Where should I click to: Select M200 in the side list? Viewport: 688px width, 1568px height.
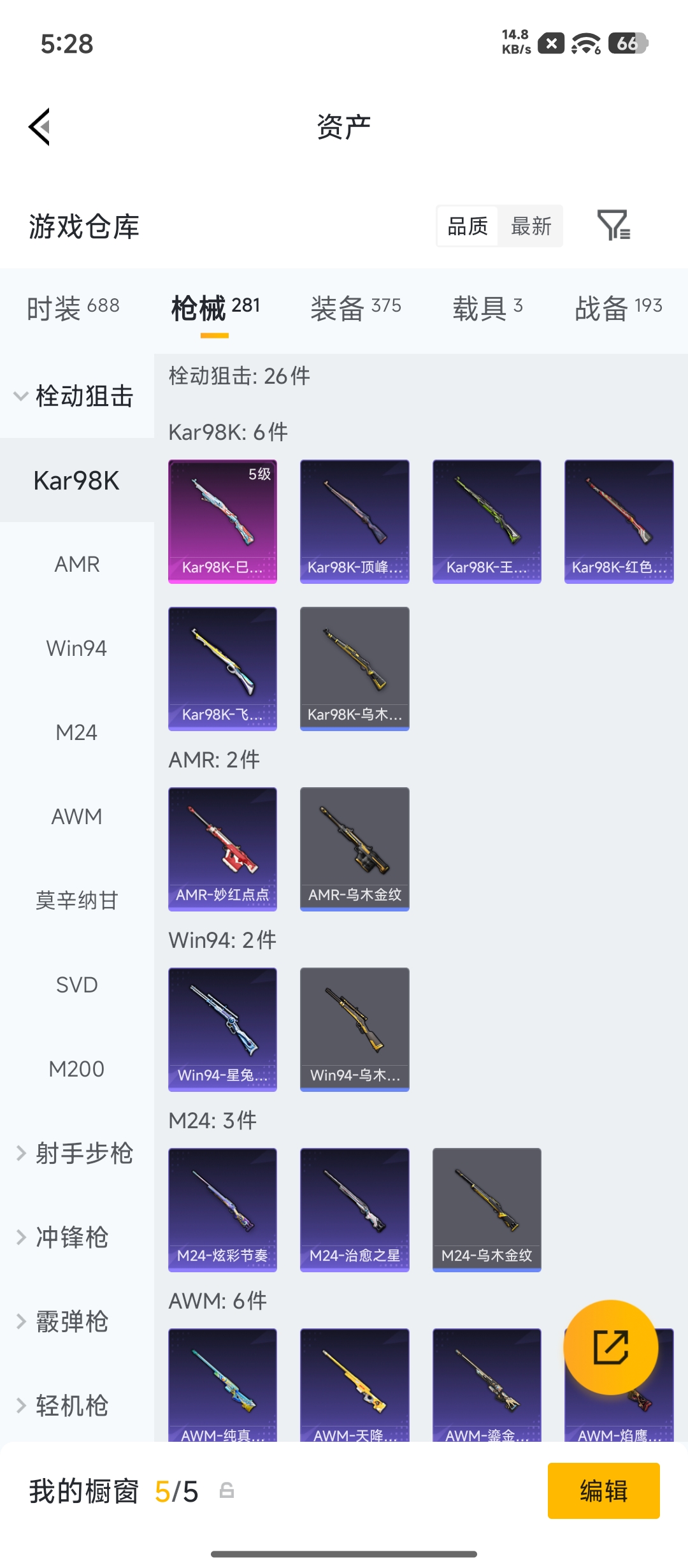(77, 1069)
